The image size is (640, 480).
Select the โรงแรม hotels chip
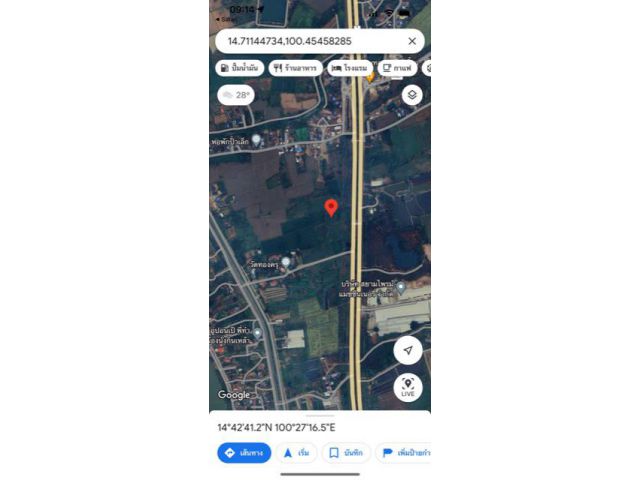pos(351,68)
